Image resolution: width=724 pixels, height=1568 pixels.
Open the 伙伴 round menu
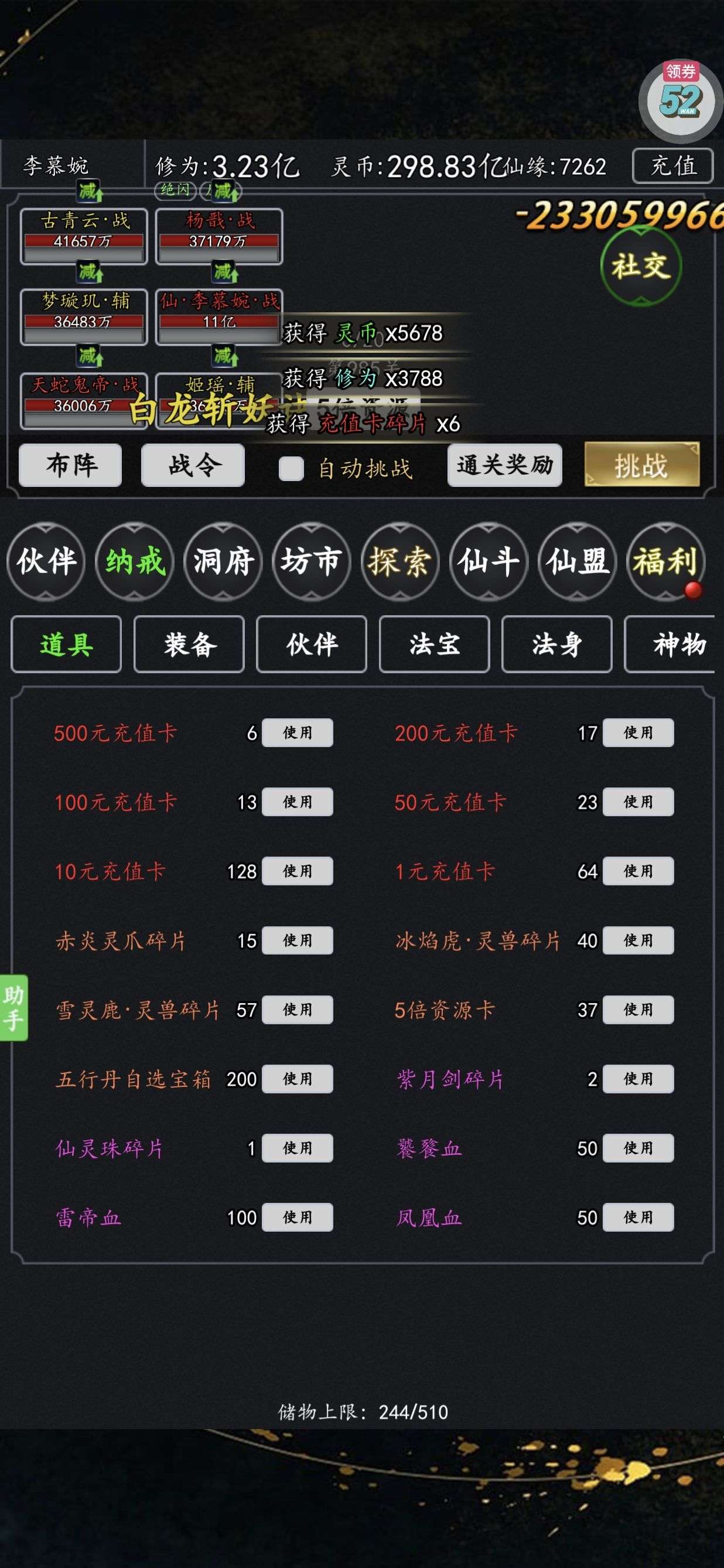point(46,561)
